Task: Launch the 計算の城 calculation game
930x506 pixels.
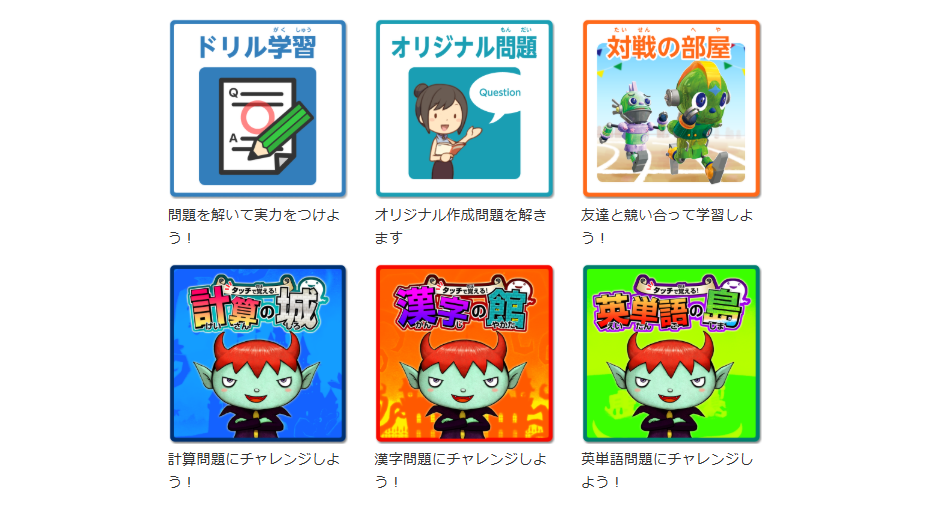Action: (x=258, y=353)
